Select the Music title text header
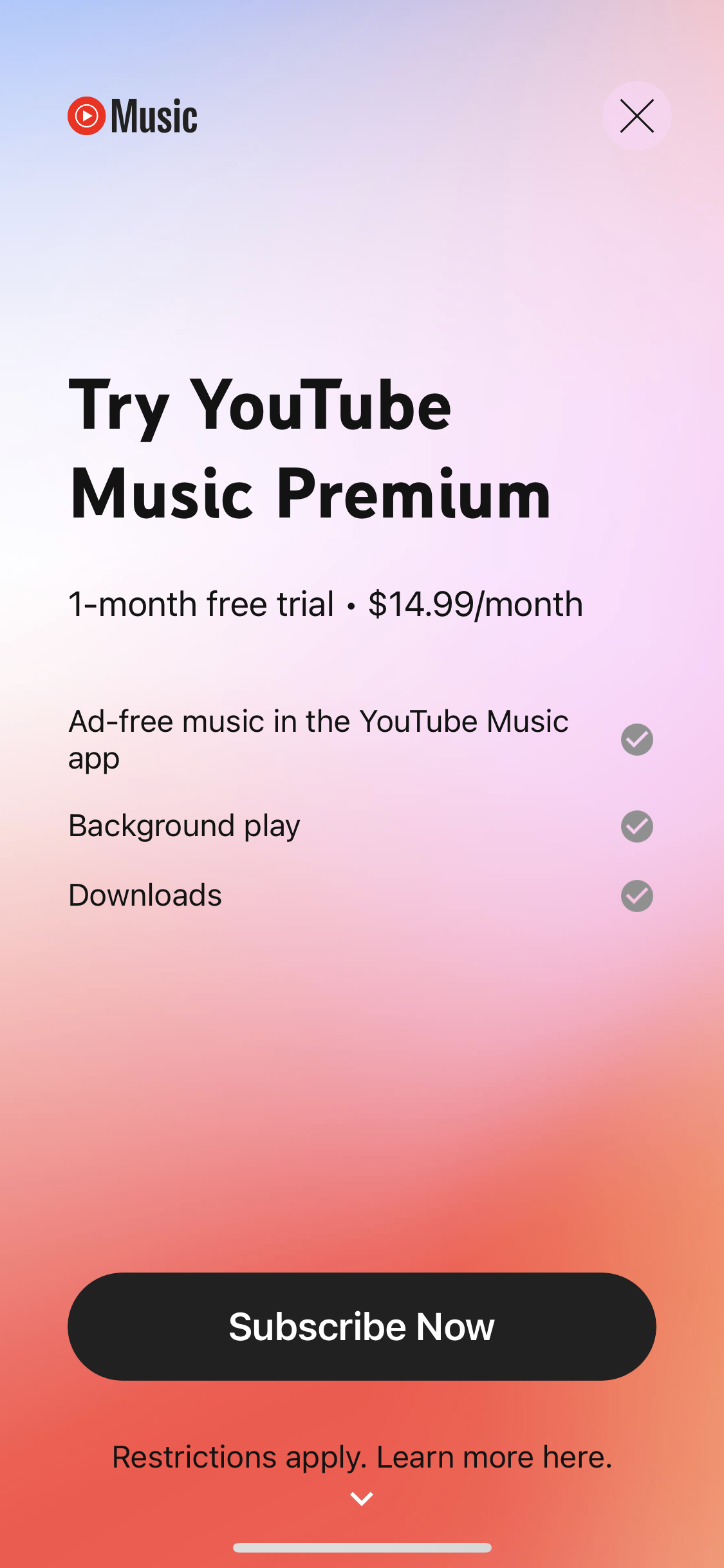This screenshot has width=724, height=1568. (x=154, y=116)
